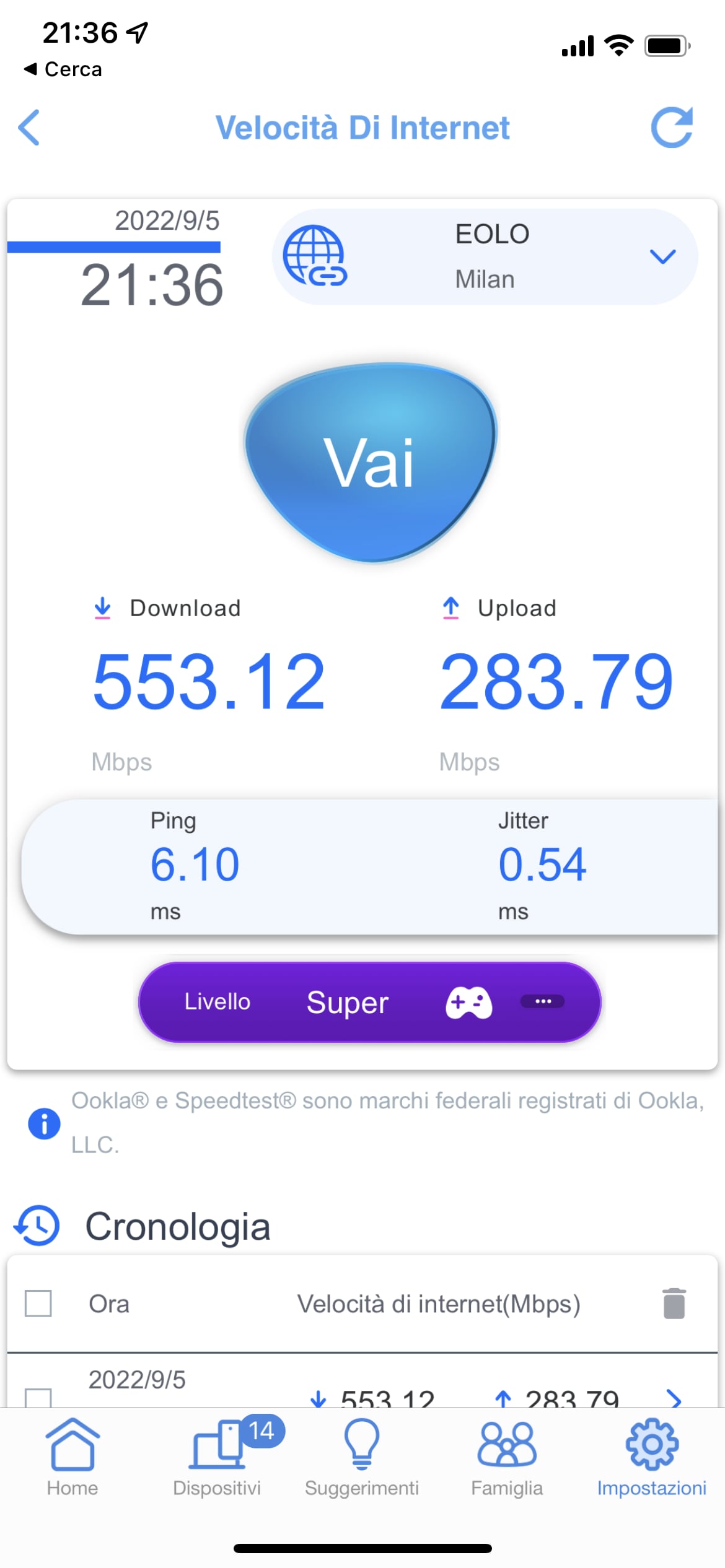The width and height of the screenshot is (725, 1568).
Task: Expand the EOLO Milan server dropdown
Action: pyautogui.click(x=662, y=256)
